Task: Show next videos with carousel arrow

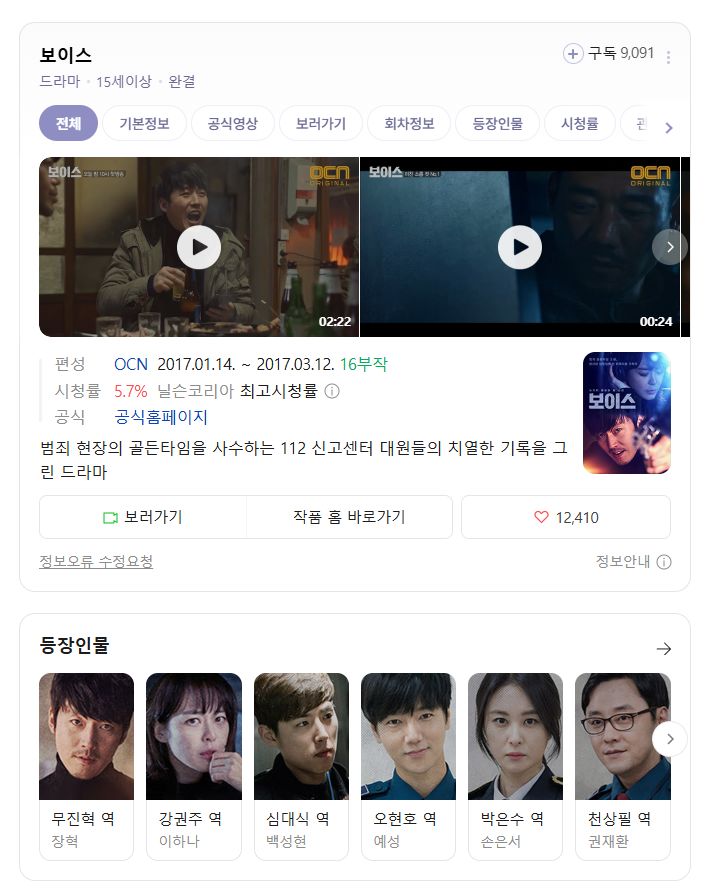Action: 669,247
